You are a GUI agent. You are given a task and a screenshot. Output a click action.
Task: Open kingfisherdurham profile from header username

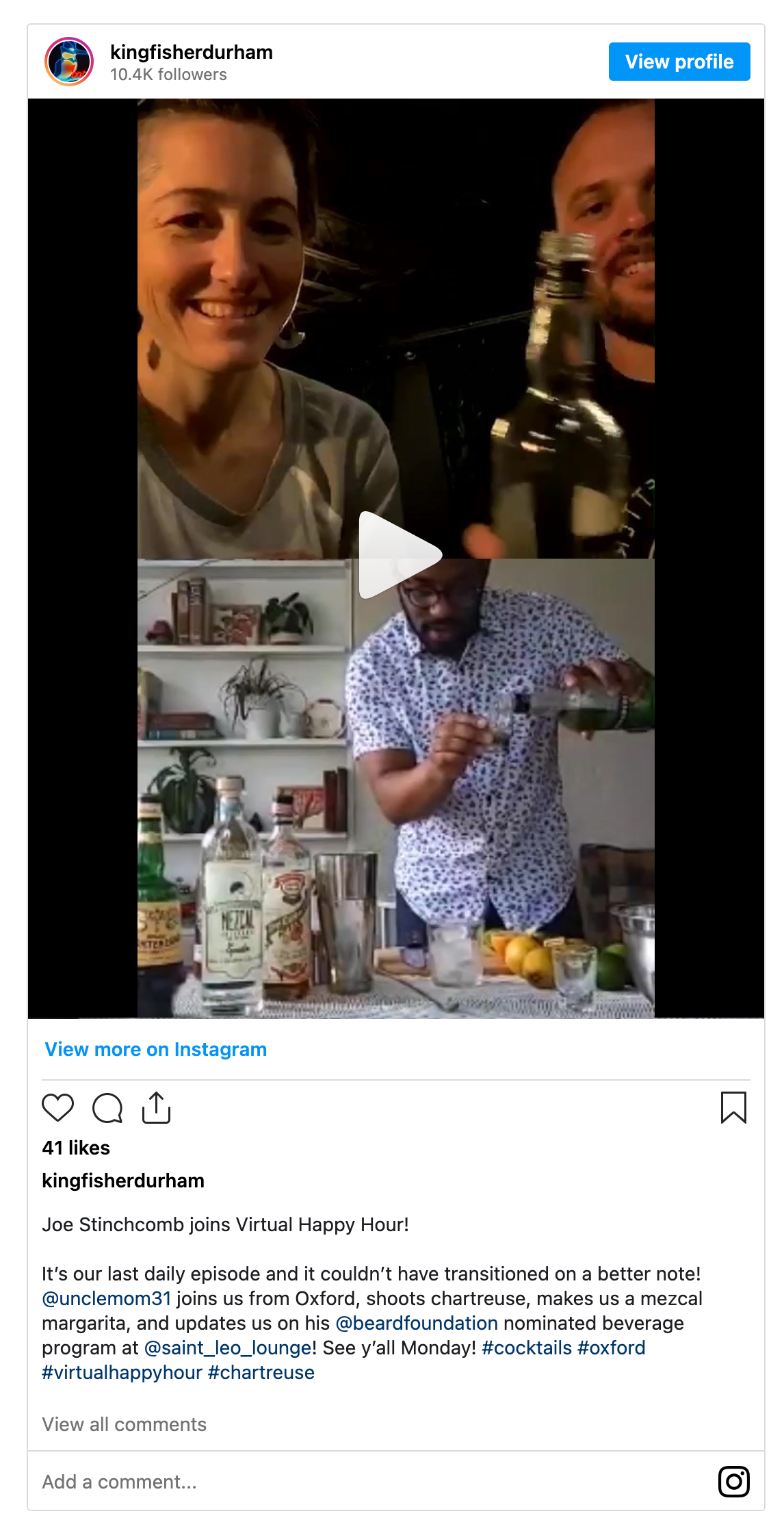191,52
